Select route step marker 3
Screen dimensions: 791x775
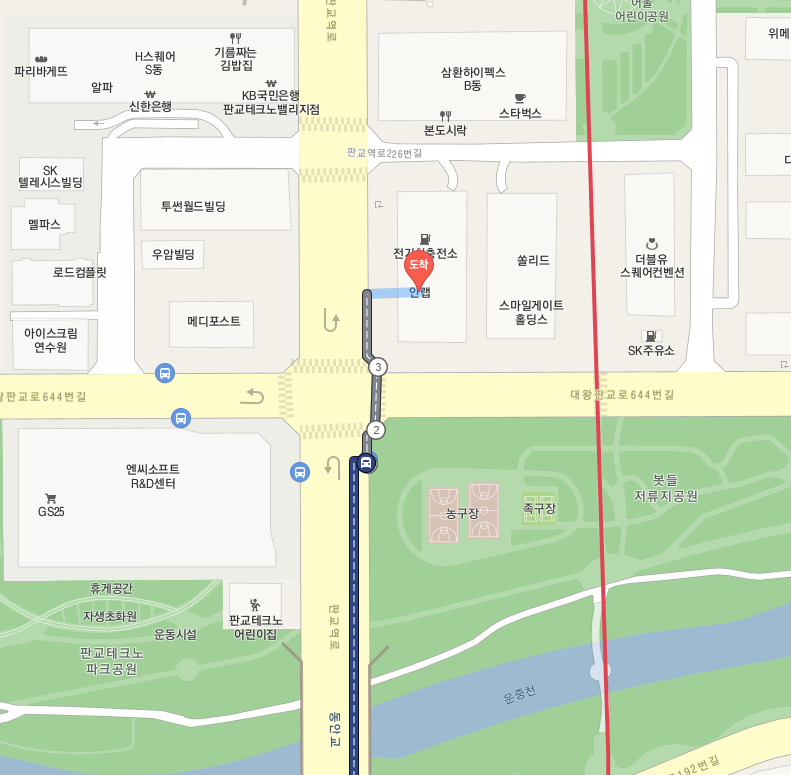click(x=377, y=367)
